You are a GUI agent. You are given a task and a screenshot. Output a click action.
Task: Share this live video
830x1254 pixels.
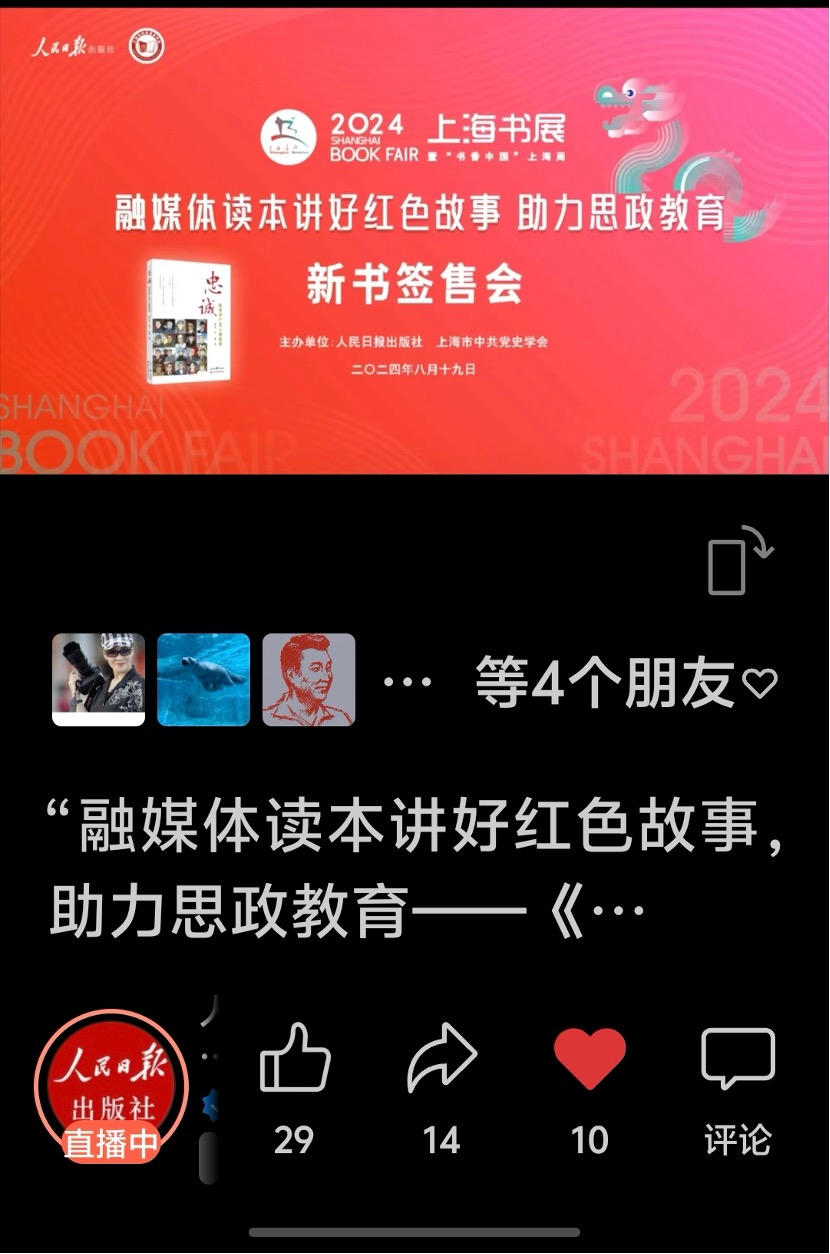[x=441, y=1058]
